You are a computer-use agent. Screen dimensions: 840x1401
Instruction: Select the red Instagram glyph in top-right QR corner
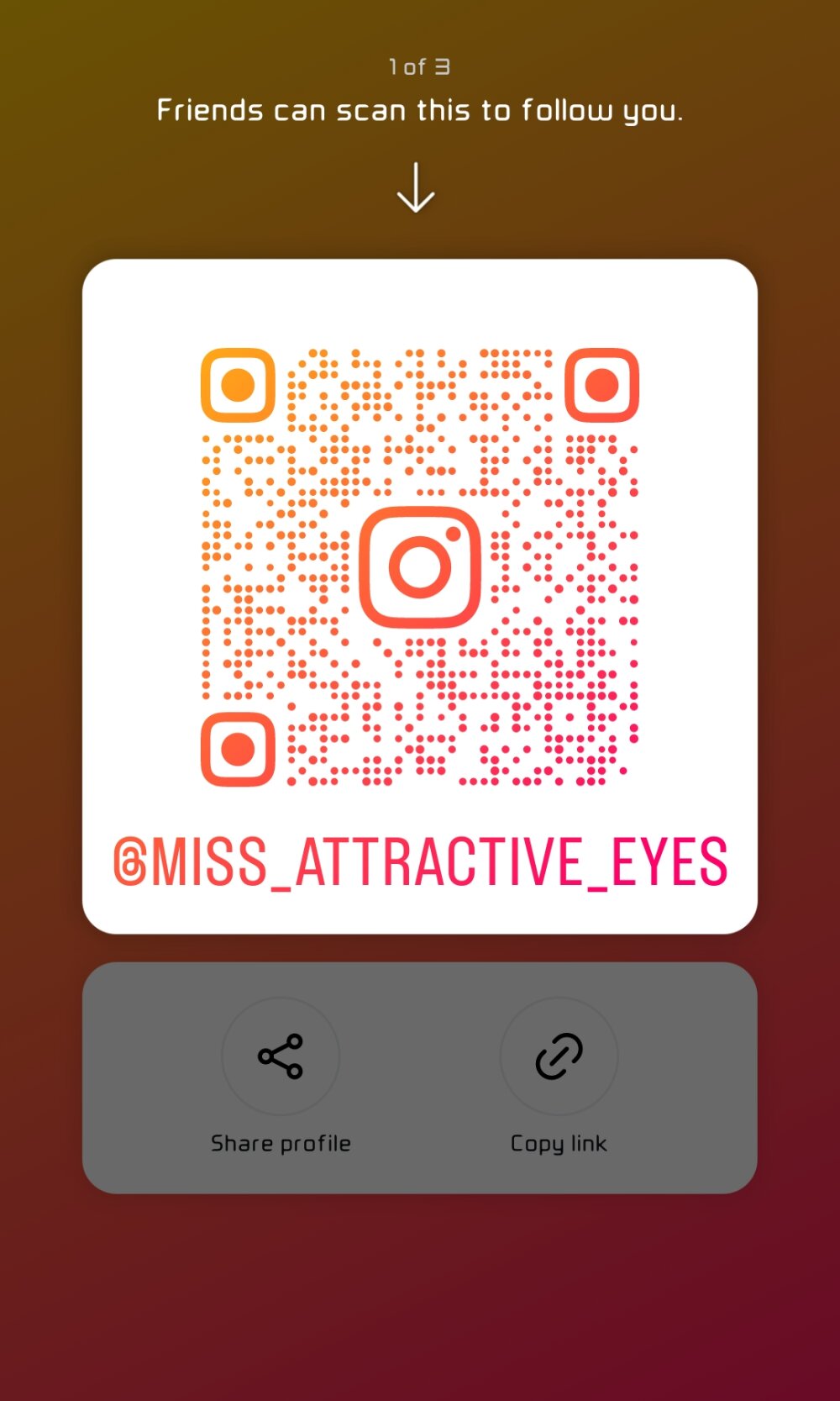[601, 386]
